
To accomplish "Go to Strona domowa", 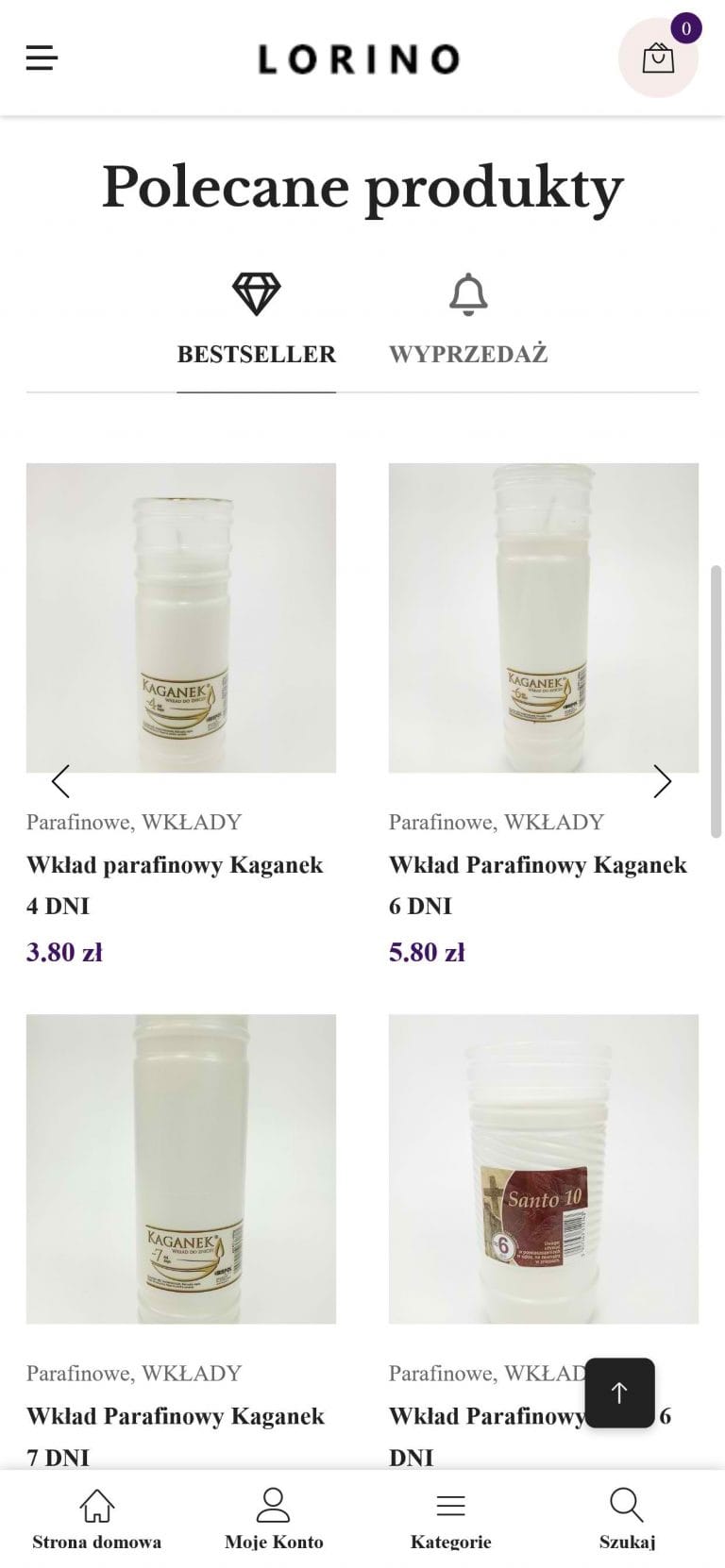I will 96,1519.
